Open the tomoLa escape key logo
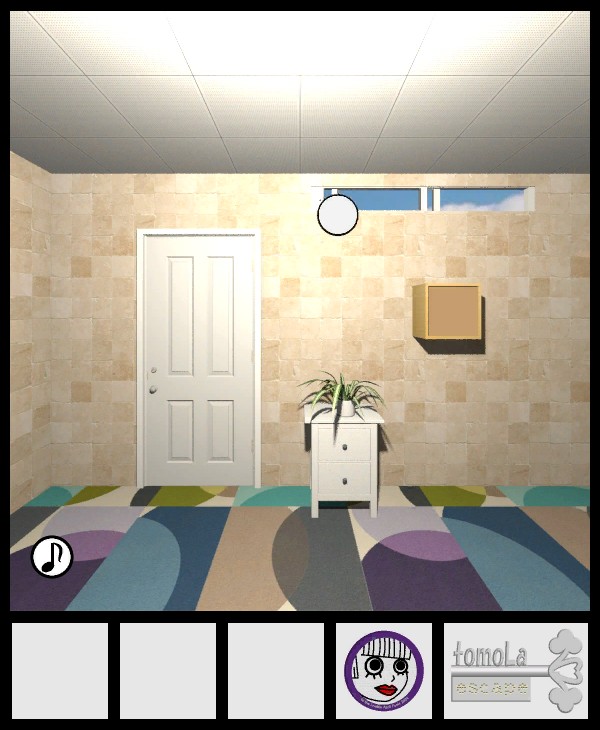 coord(515,671)
